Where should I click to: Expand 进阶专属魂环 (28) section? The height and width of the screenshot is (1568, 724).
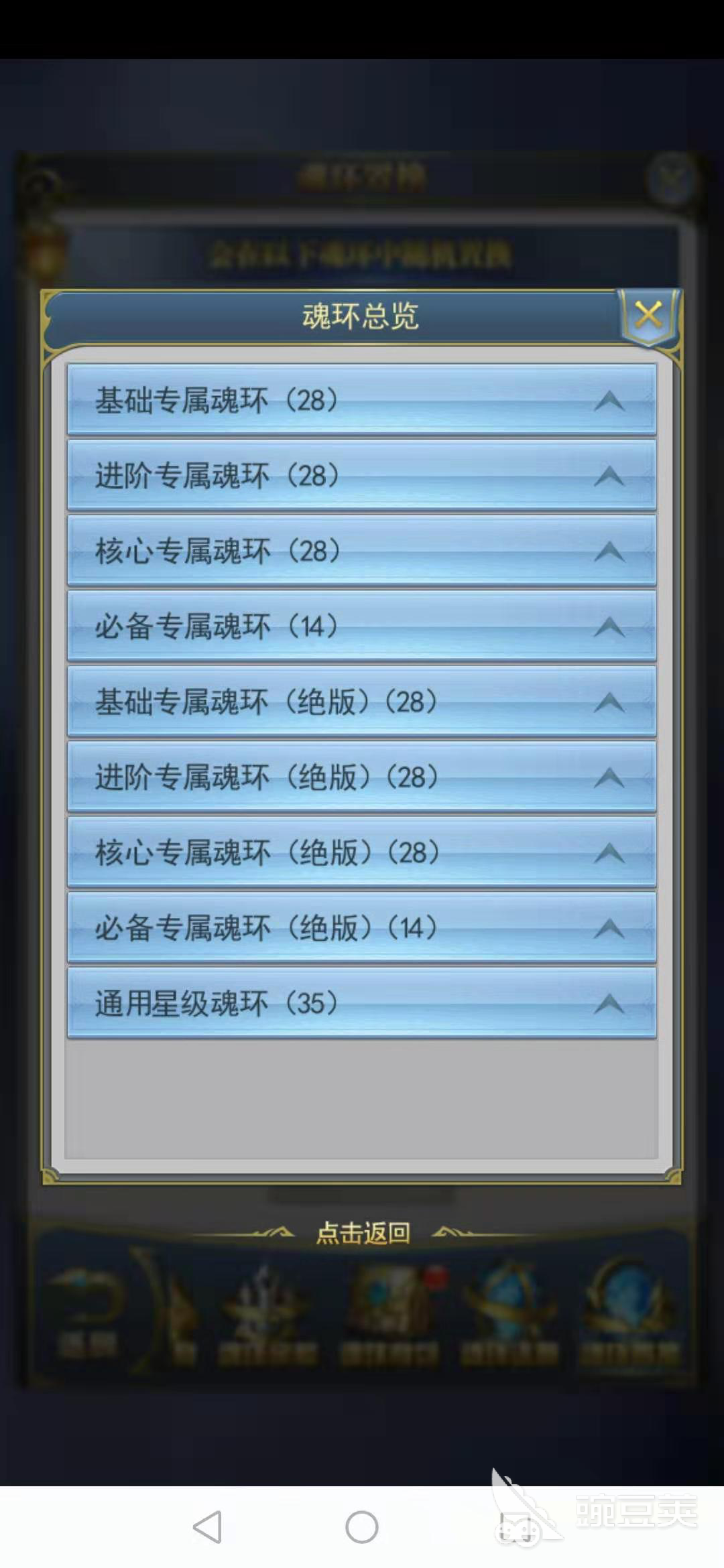362,476
